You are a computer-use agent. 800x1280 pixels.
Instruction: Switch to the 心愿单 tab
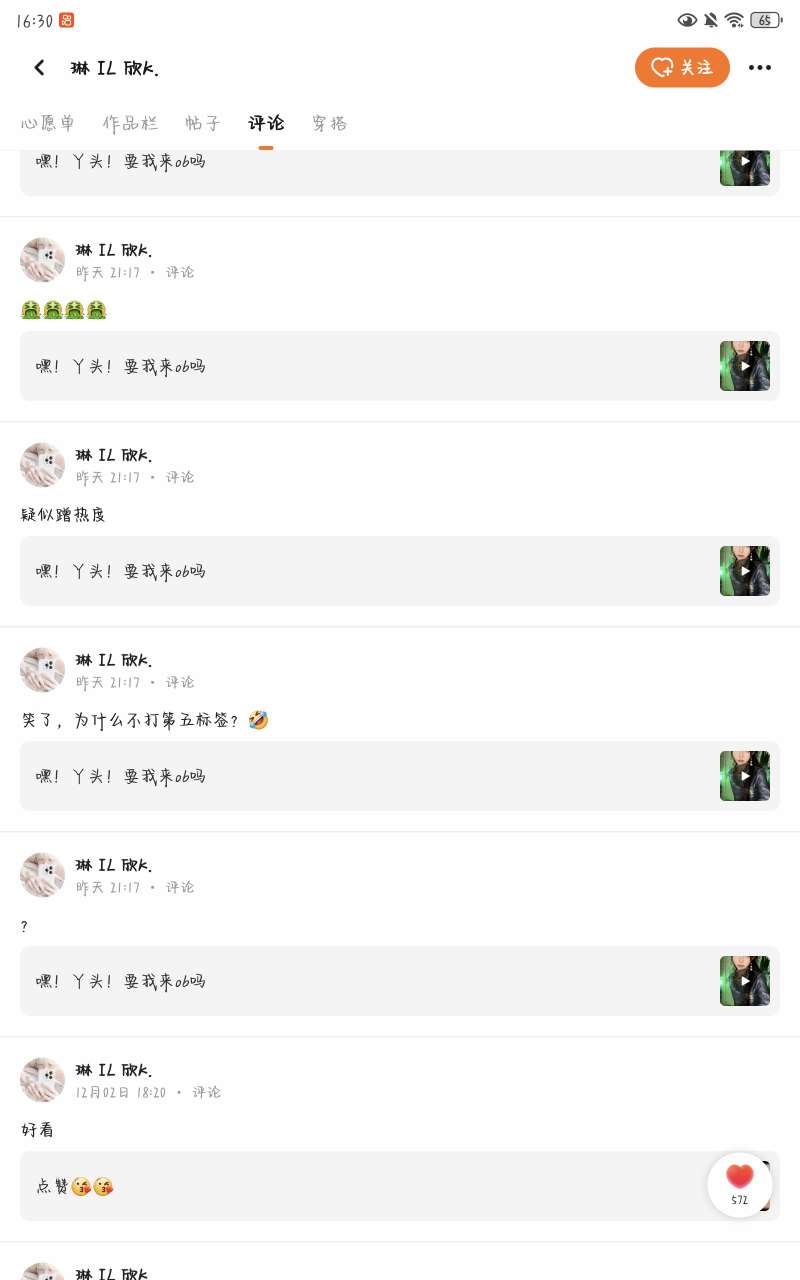coord(48,123)
